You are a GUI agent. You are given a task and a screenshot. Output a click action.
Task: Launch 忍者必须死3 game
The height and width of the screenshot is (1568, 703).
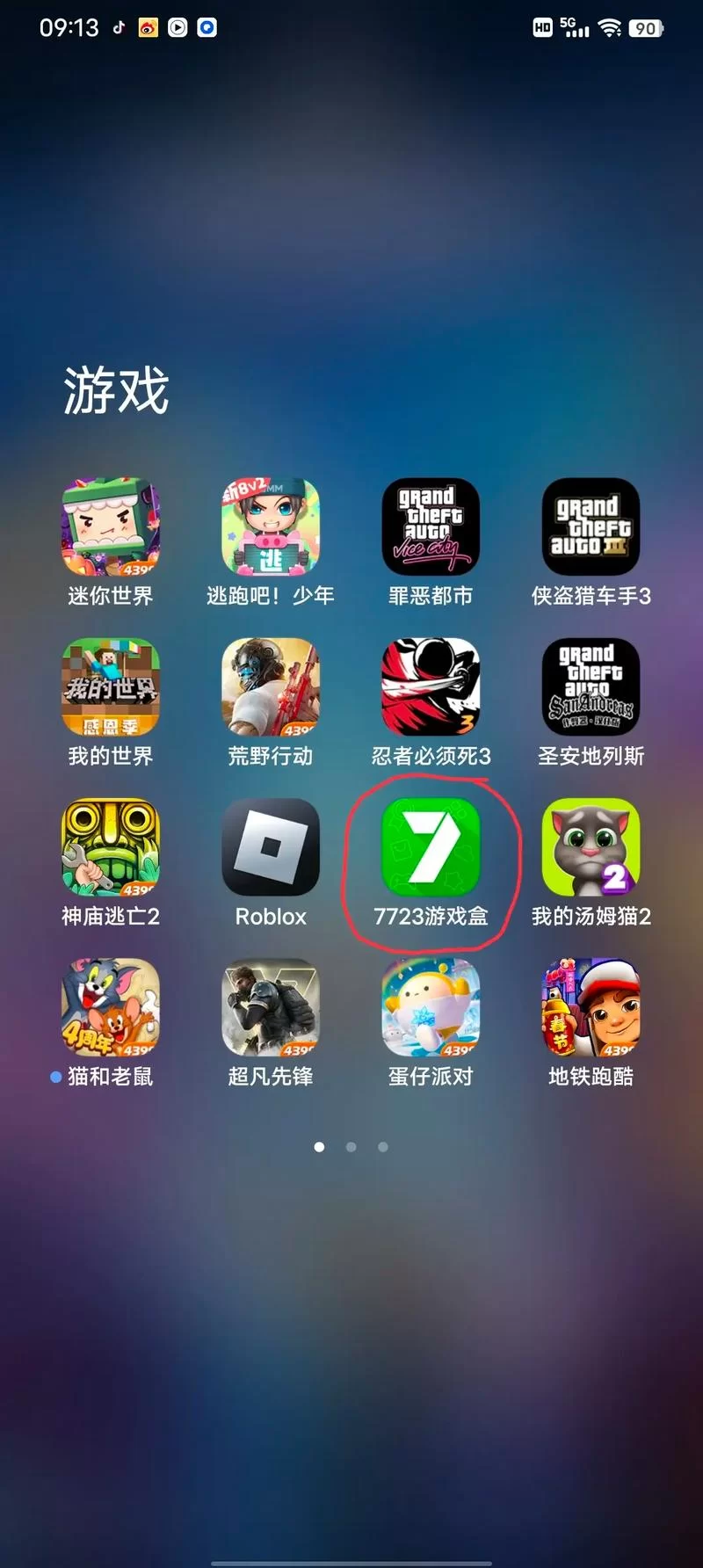coord(431,687)
